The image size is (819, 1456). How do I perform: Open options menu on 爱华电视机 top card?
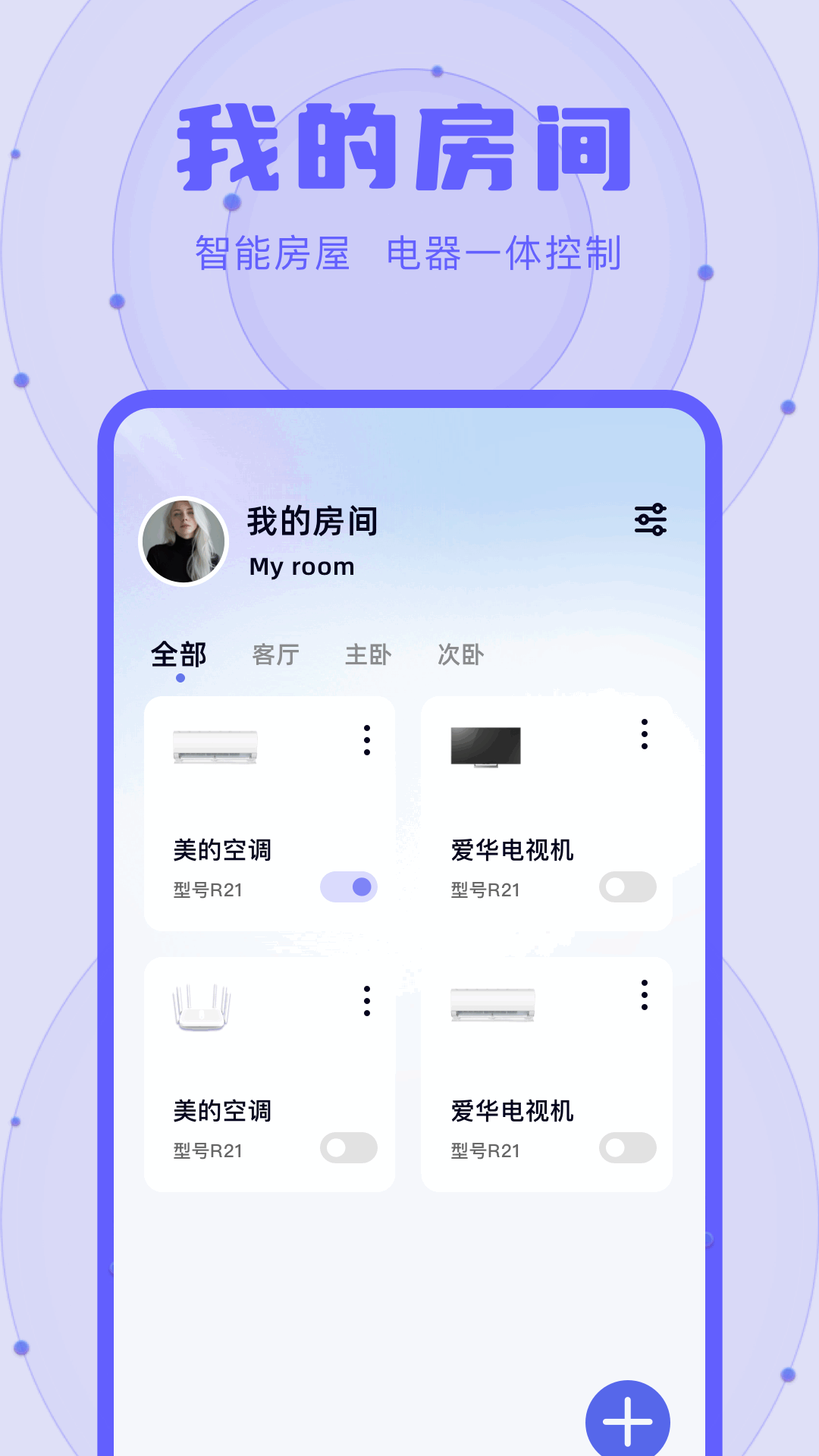(645, 734)
